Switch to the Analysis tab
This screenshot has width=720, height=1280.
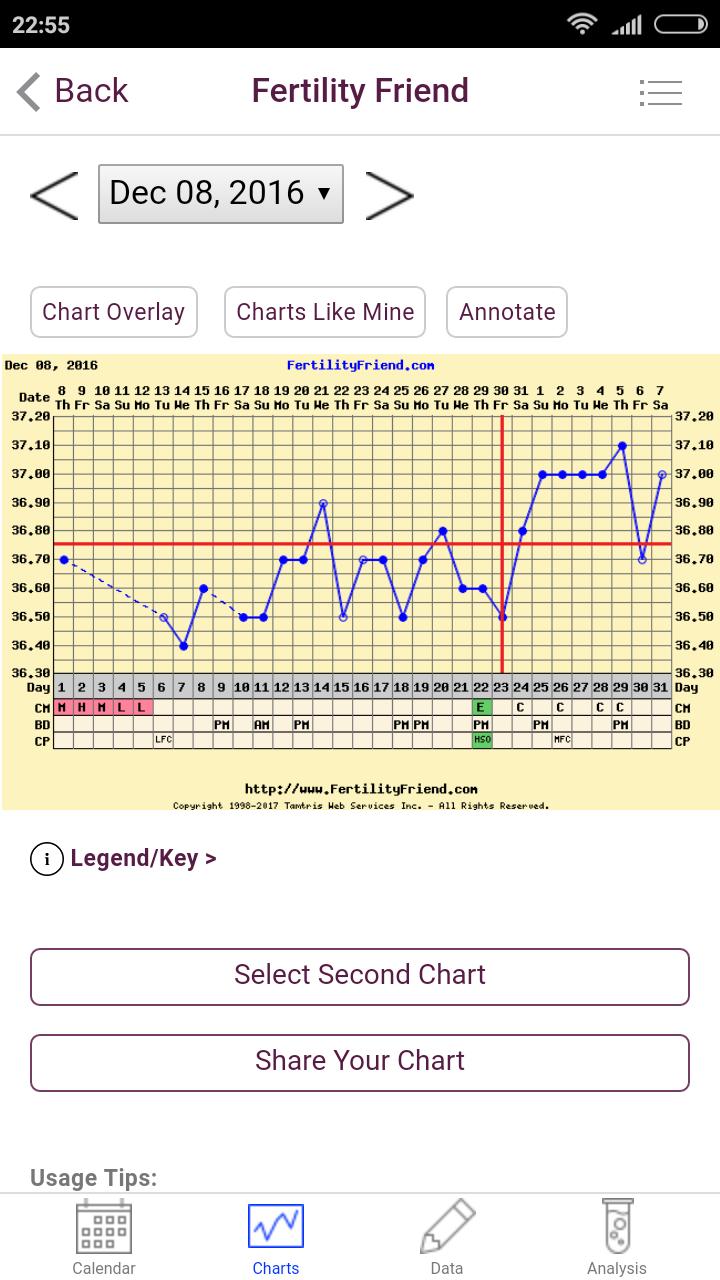pos(617,1238)
